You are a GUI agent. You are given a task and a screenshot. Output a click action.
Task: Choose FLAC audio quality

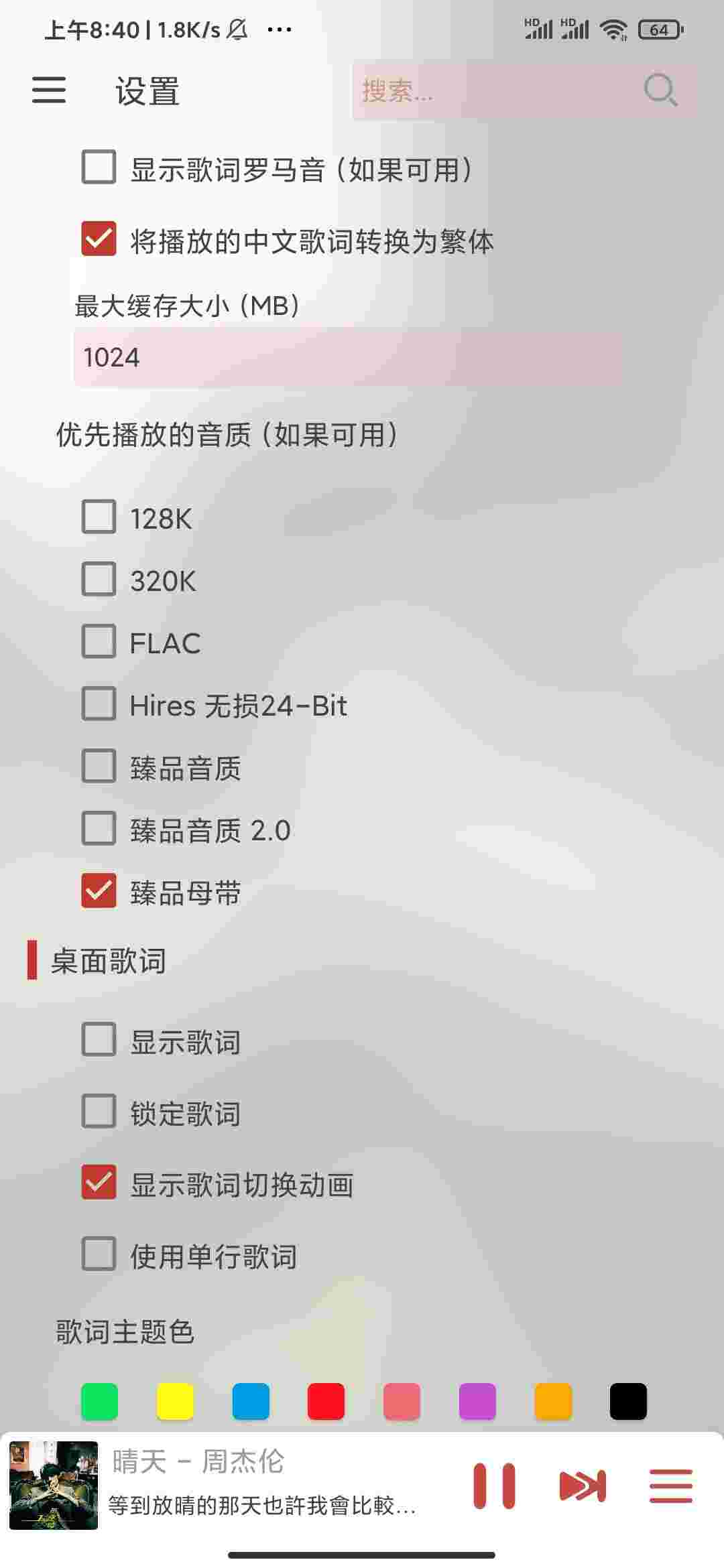[99, 641]
